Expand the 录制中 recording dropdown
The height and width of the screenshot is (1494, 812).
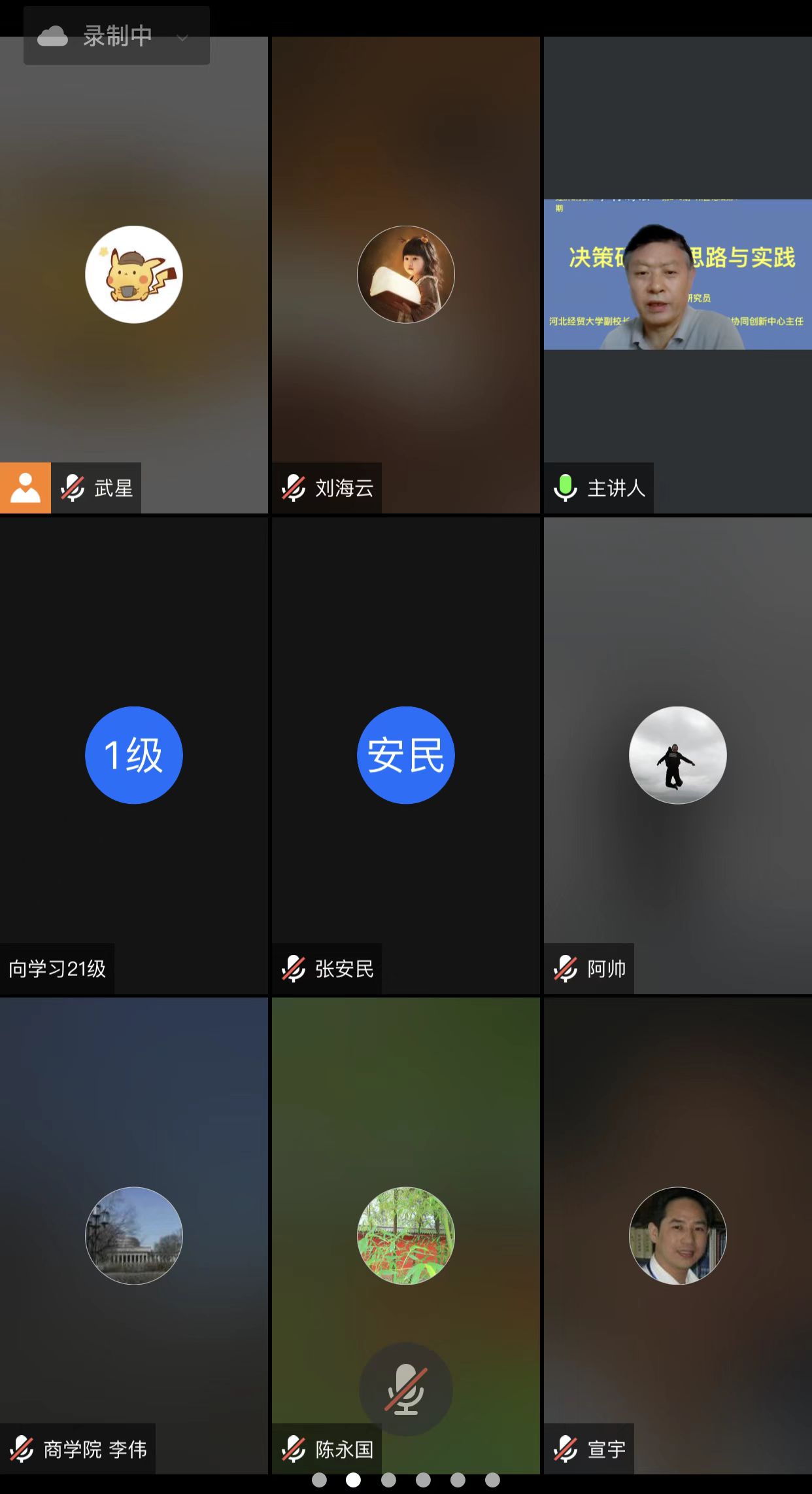[116, 36]
